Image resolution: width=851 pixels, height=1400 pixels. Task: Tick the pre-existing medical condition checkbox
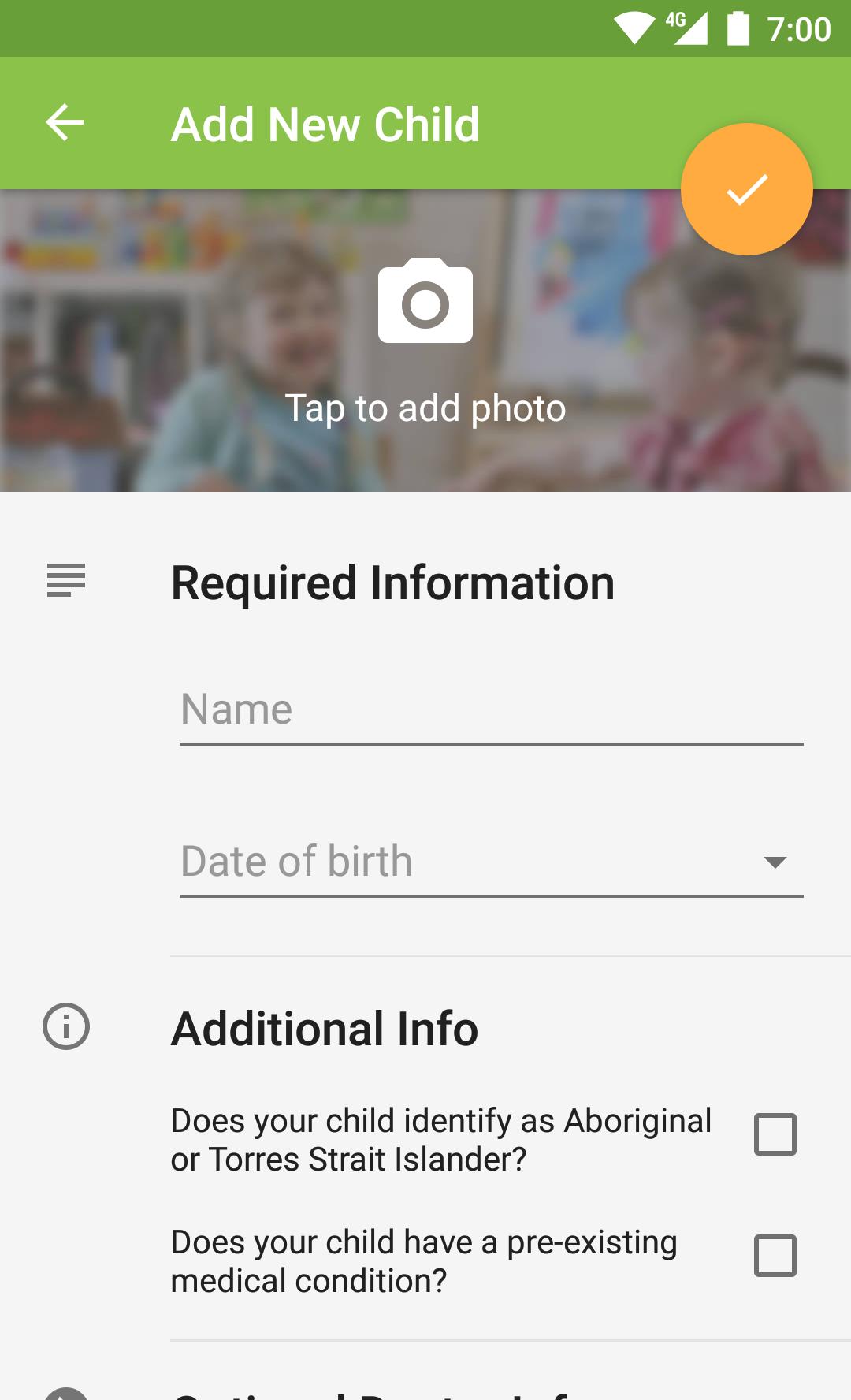(x=775, y=1256)
